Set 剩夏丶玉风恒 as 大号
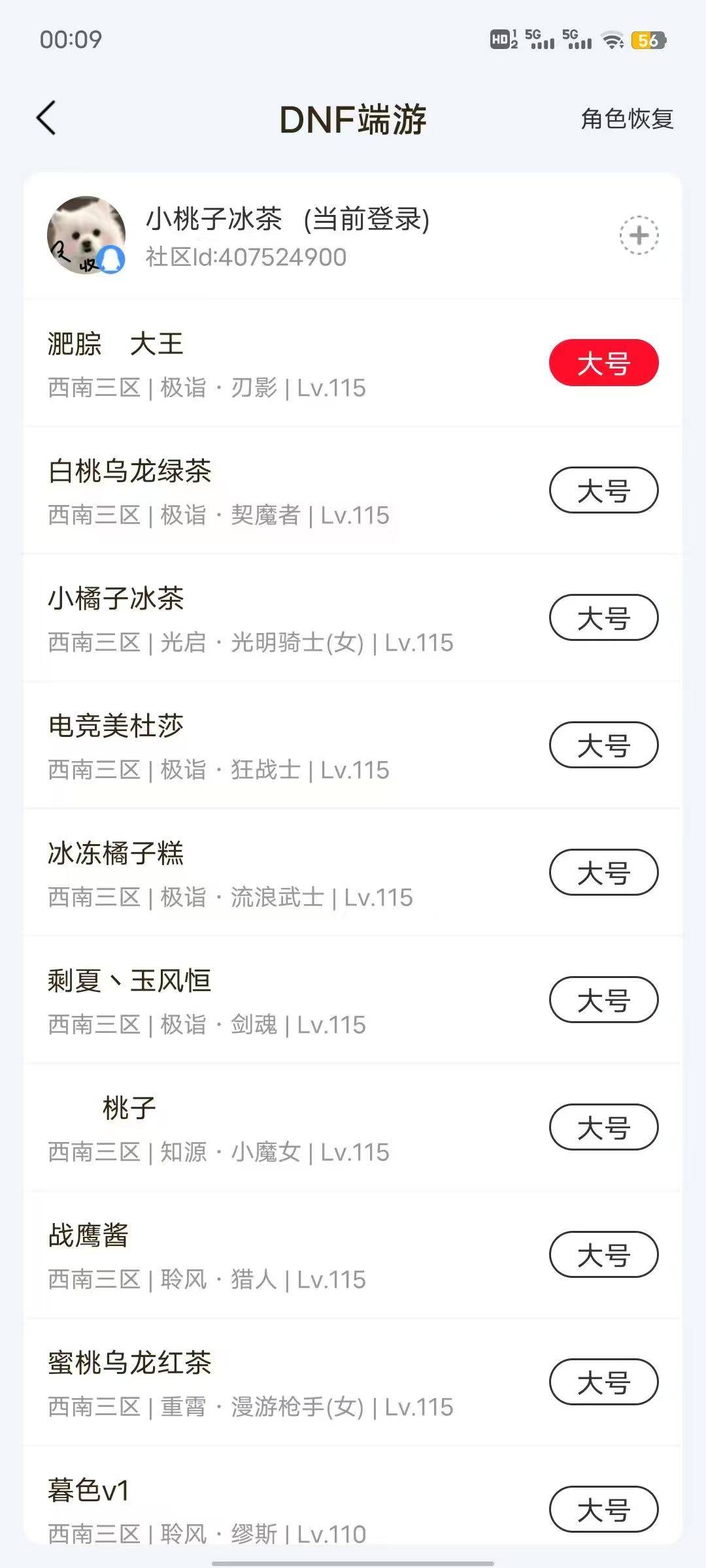 coord(603,1000)
